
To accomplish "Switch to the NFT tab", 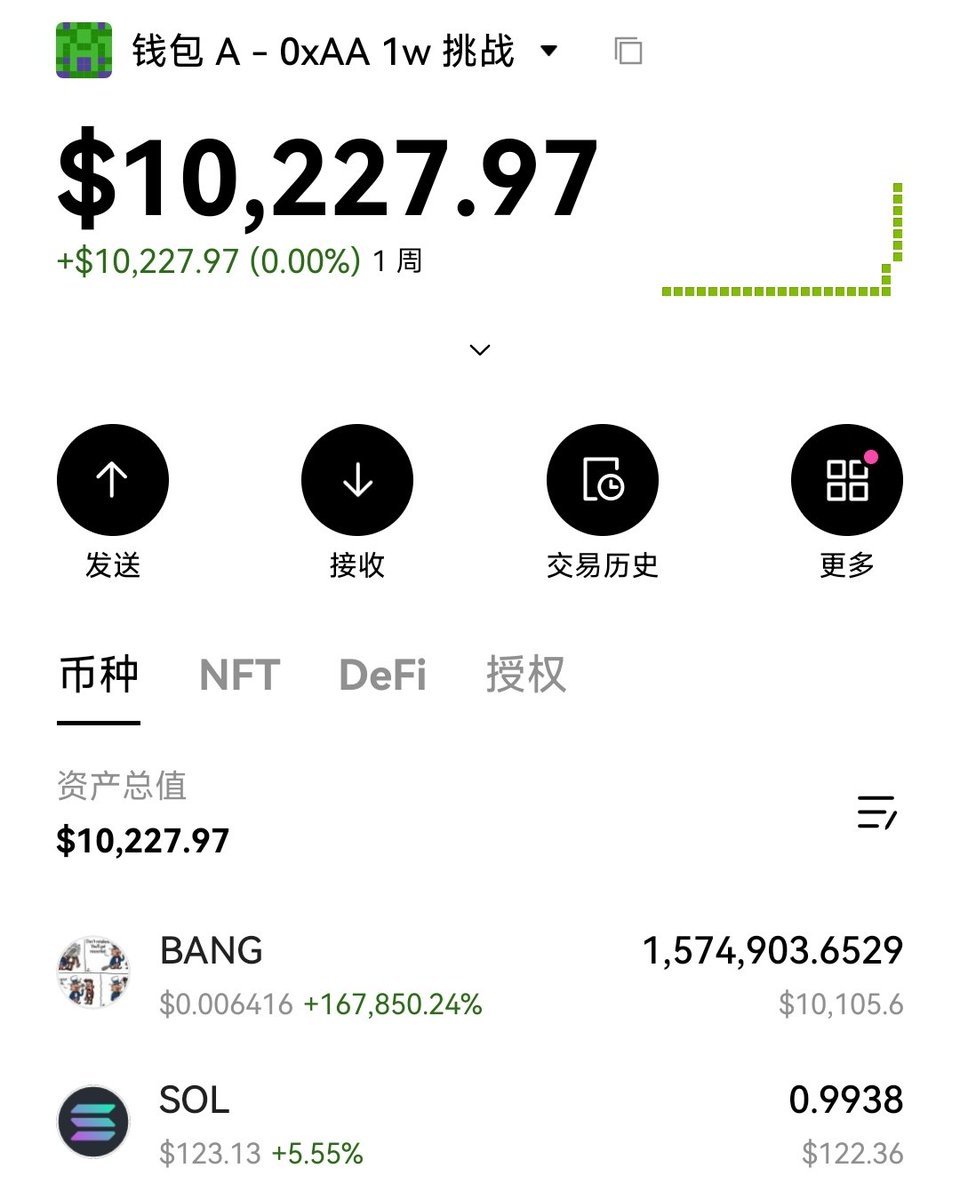I will point(240,675).
